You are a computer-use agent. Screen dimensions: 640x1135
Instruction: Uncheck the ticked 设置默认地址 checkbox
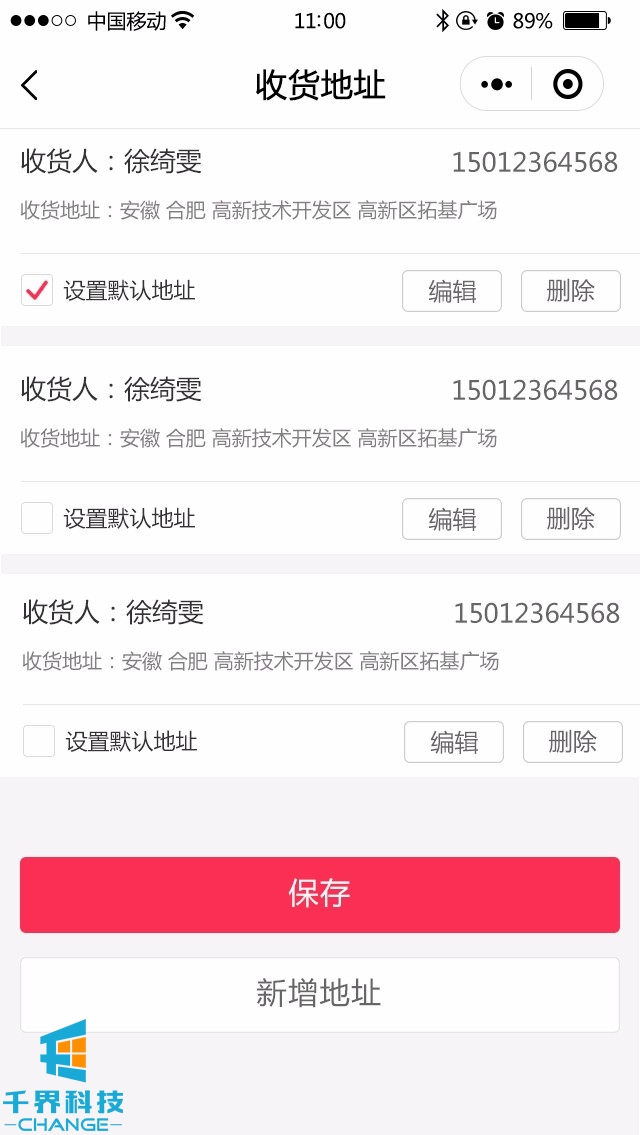[x=37, y=291]
